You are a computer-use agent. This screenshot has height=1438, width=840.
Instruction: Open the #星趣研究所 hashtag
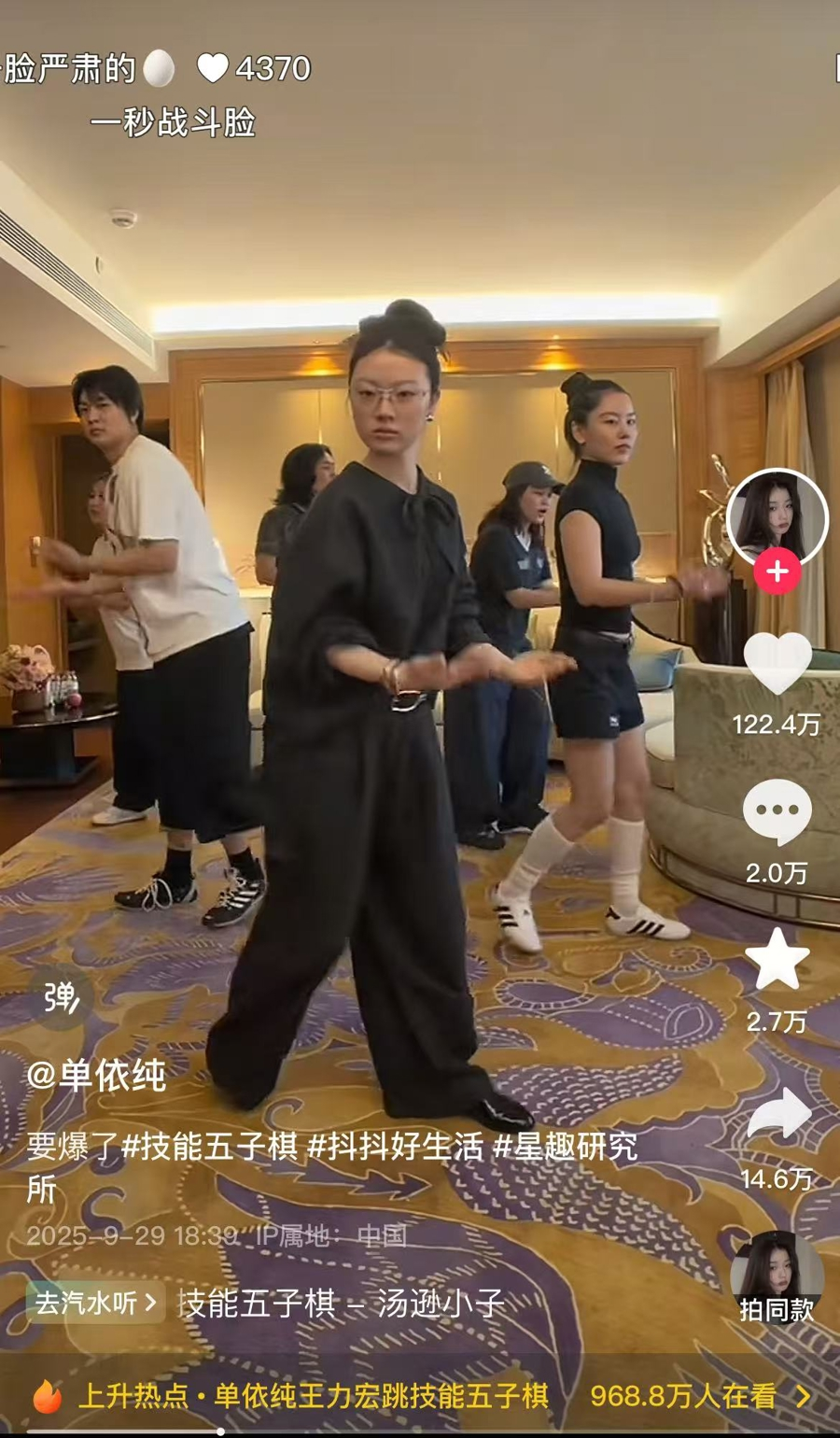click(566, 1146)
